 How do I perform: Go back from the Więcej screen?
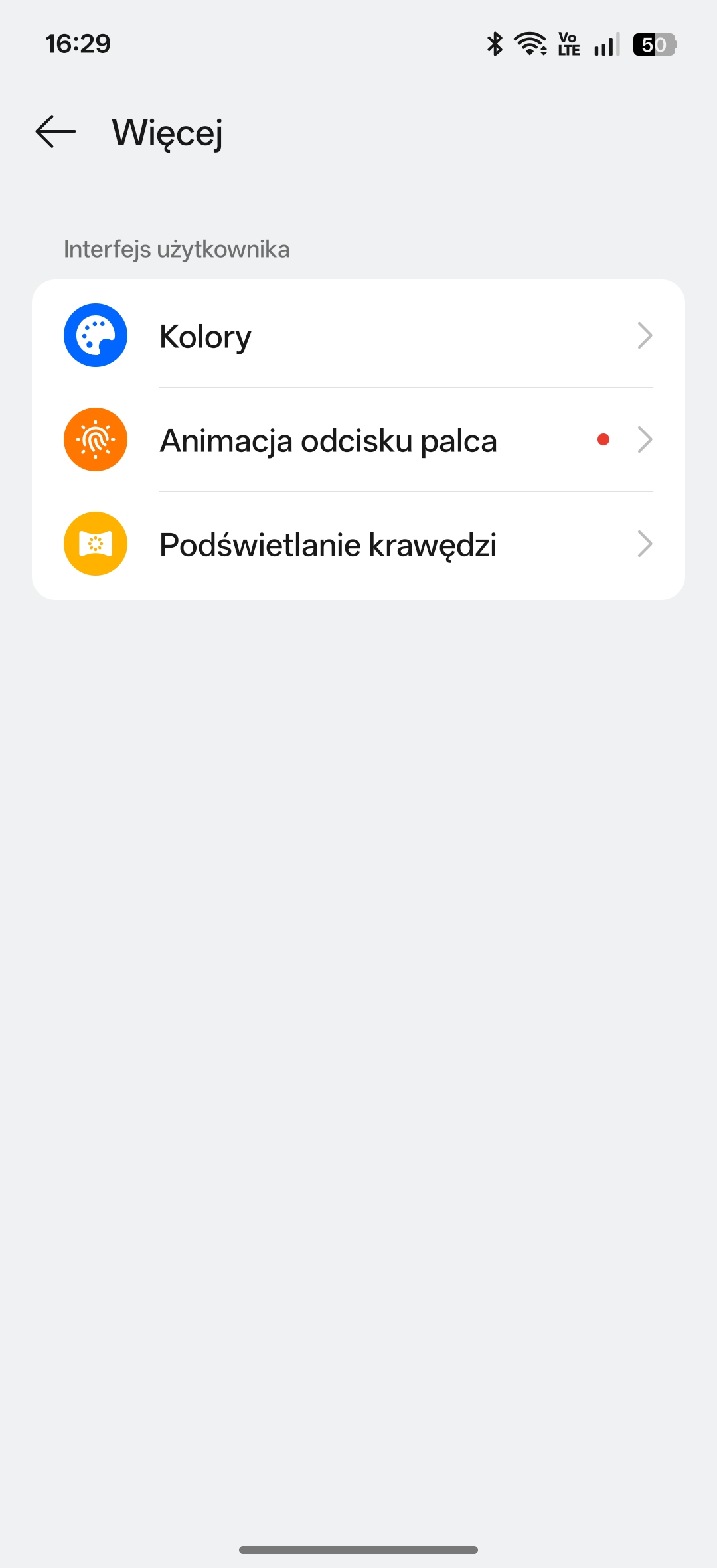[x=56, y=131]
